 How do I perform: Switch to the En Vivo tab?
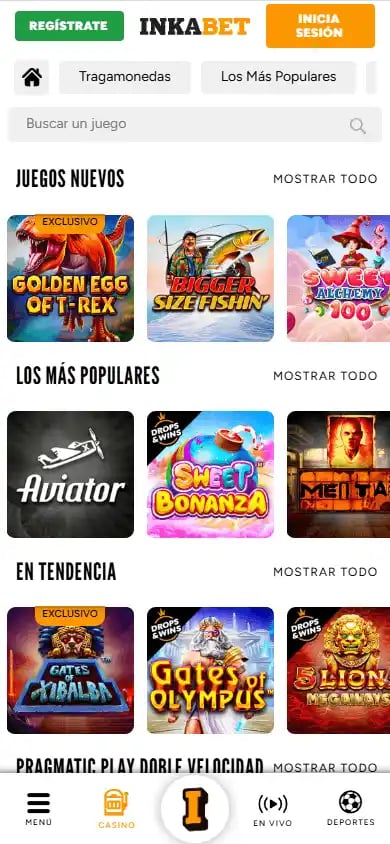pyautogui.click(x=273, y=809)
